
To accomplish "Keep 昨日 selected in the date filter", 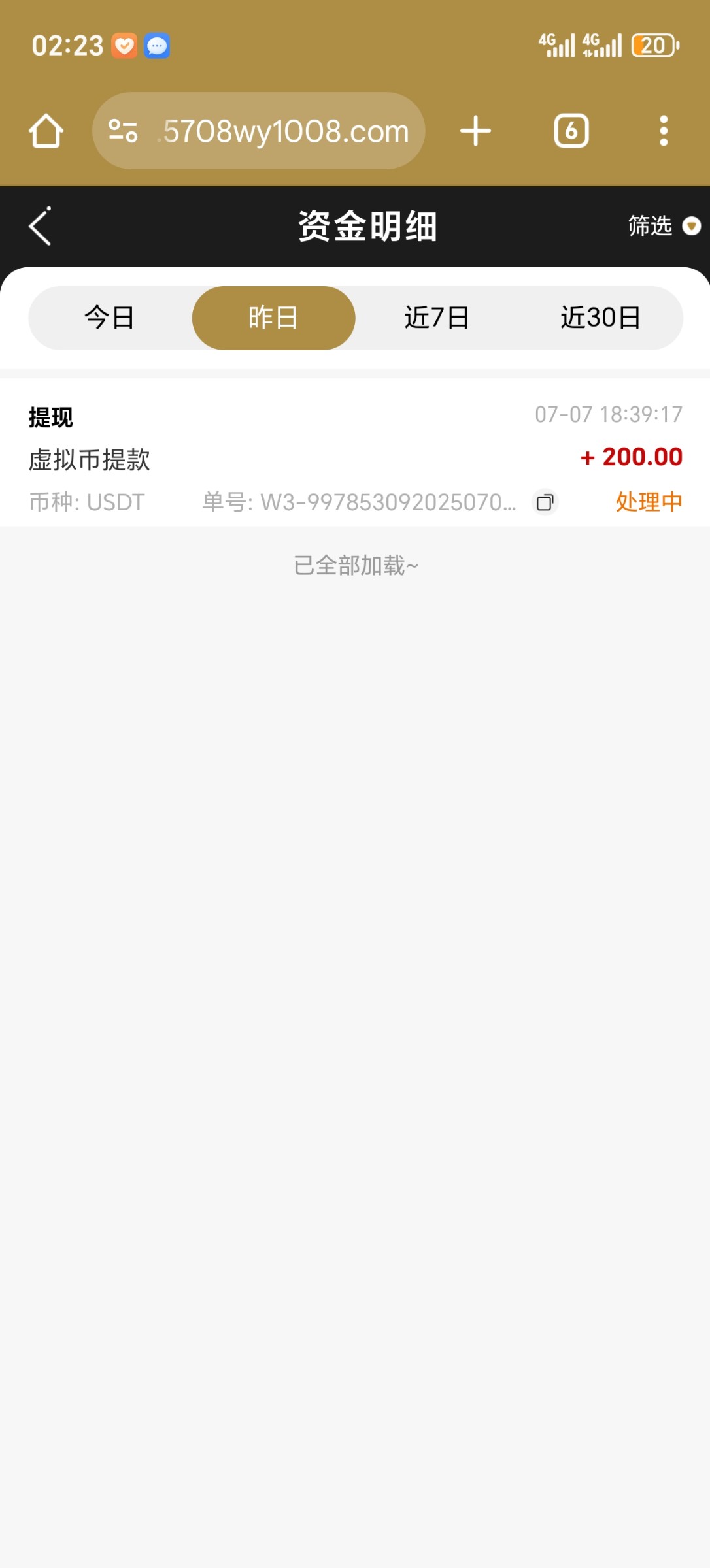I will 273,318.
